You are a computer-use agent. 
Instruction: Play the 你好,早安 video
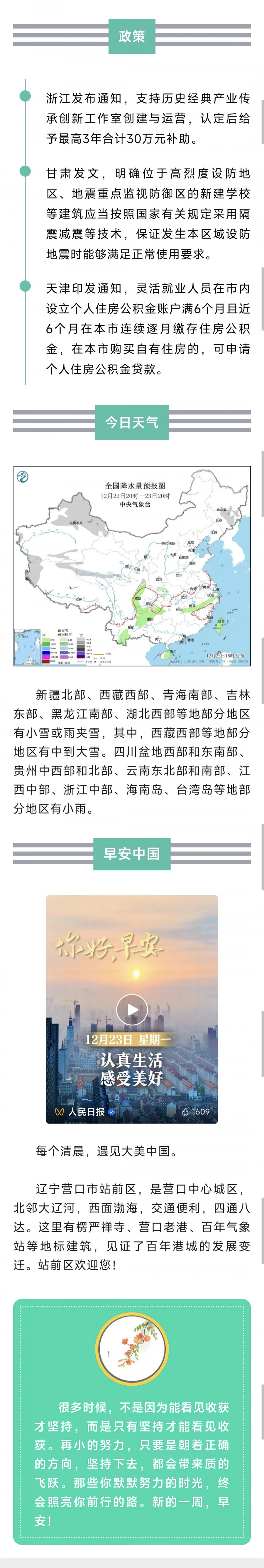(132, 1009)
